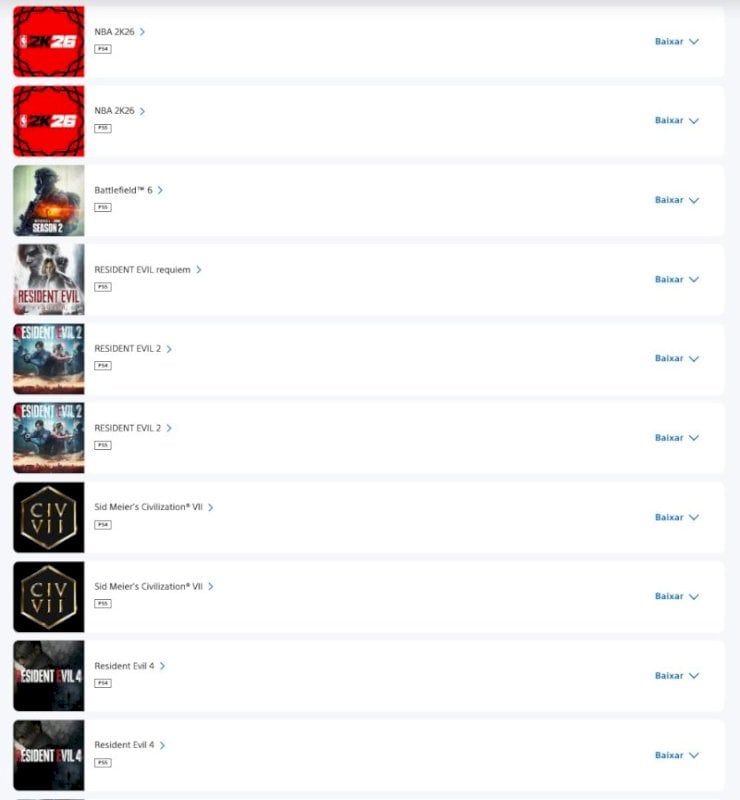
Task: Expand Baixar for Resident Evil 4 PS4
Action: 676,676
